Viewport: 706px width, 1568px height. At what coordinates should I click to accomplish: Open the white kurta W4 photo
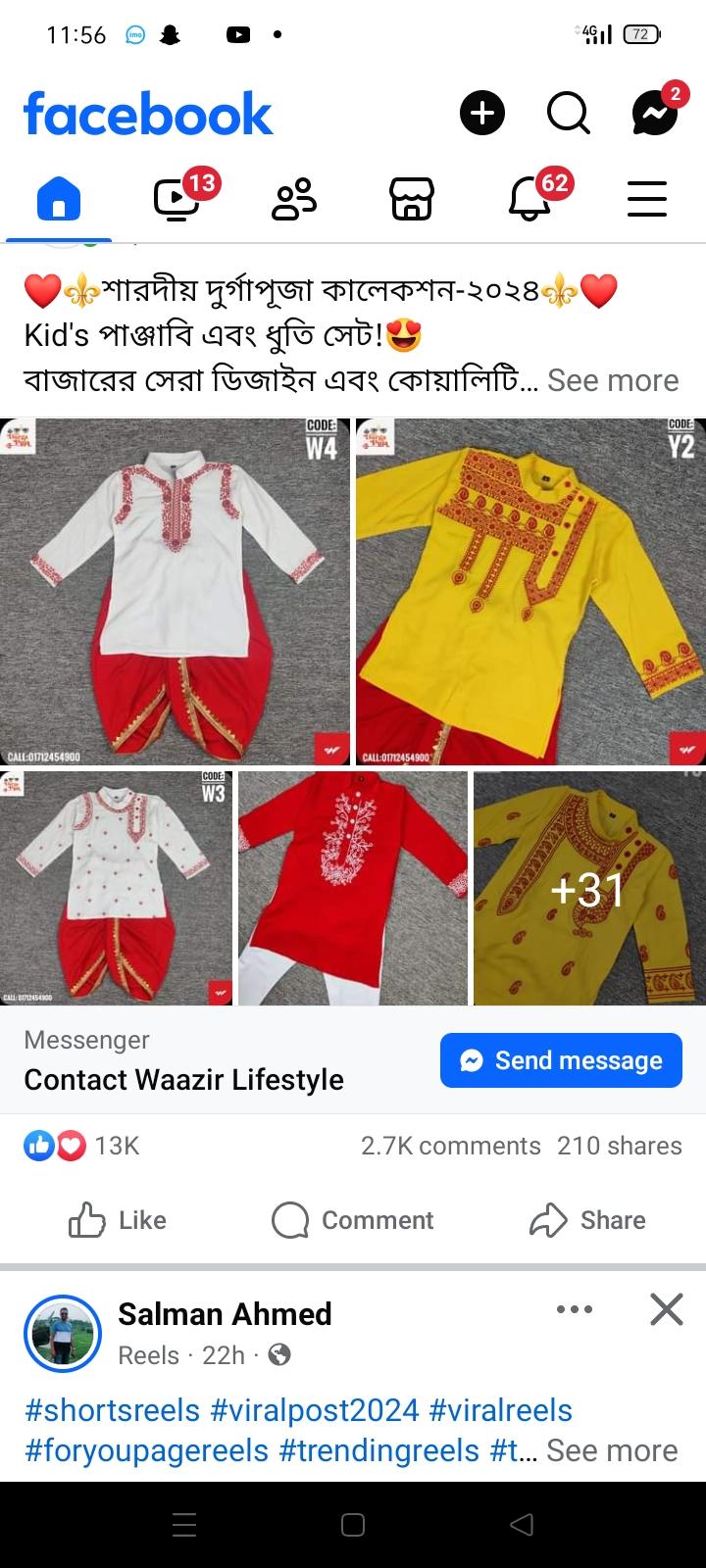tap(175, 591)
